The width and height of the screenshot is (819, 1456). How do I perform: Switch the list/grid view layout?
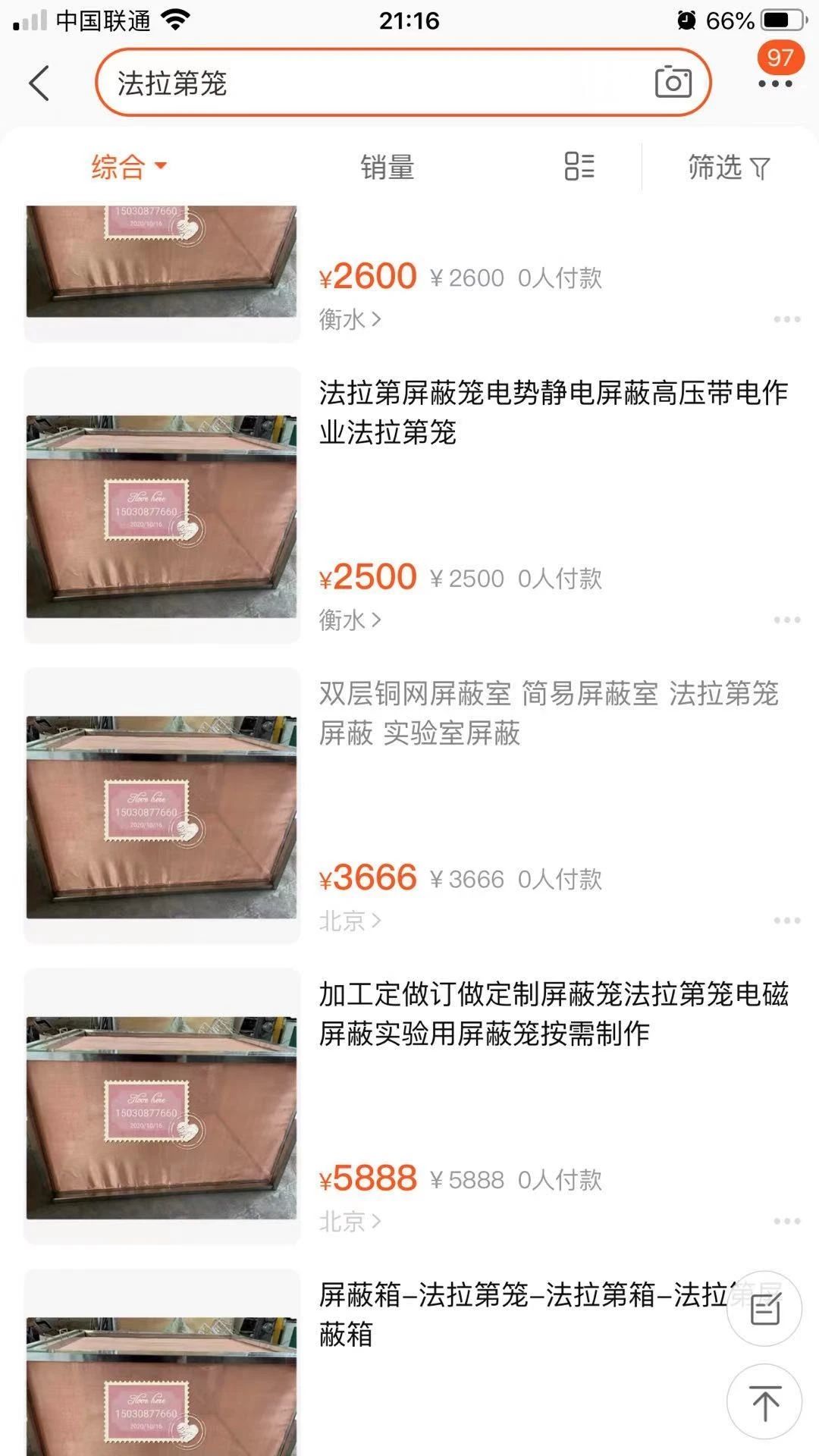click(x=579, y=166)
